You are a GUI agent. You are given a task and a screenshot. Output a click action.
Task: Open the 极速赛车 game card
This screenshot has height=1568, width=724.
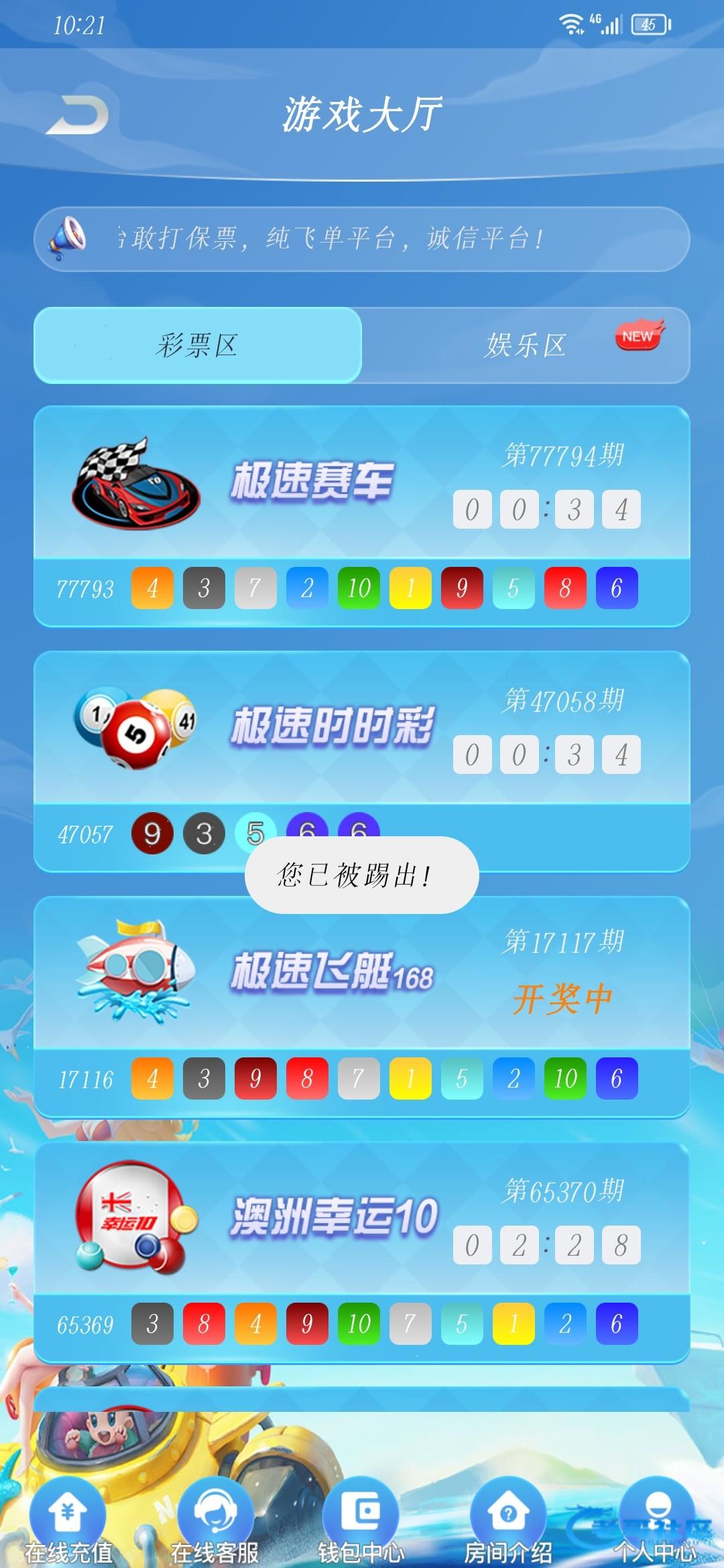click(311, 482)
